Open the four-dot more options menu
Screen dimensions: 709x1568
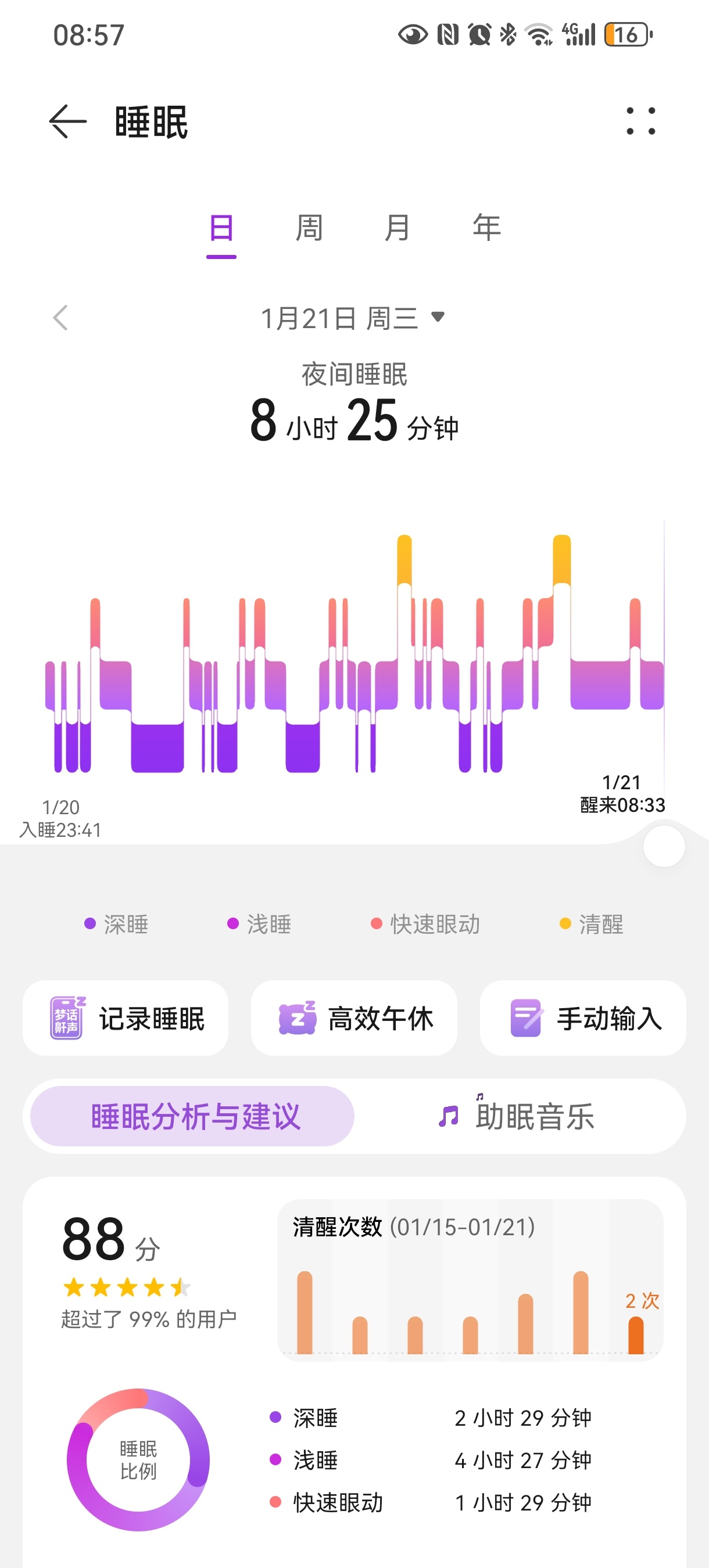tap(641, 121)
